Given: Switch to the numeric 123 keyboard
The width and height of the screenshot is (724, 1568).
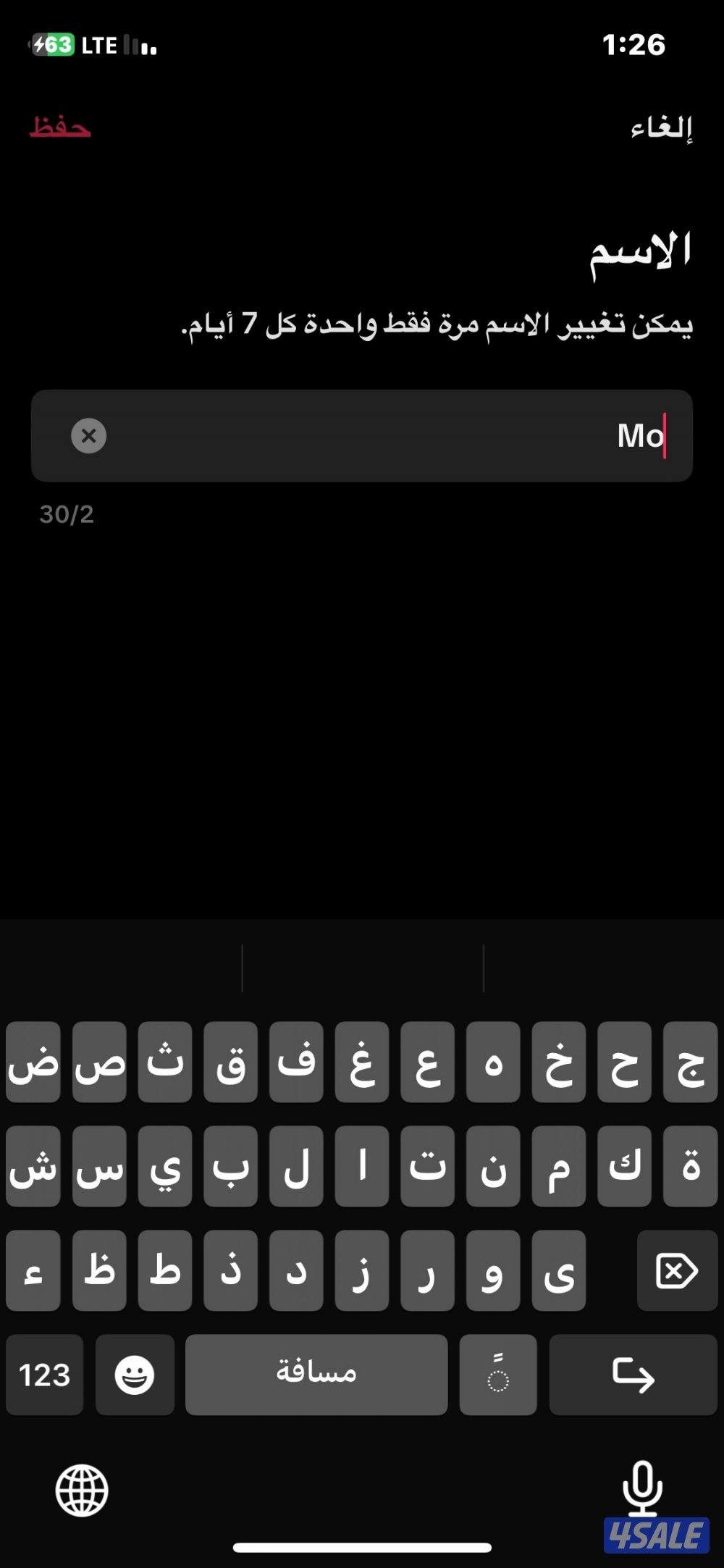Looking at the screenshot, I should pyautogui.click(x=44, y=1374).
